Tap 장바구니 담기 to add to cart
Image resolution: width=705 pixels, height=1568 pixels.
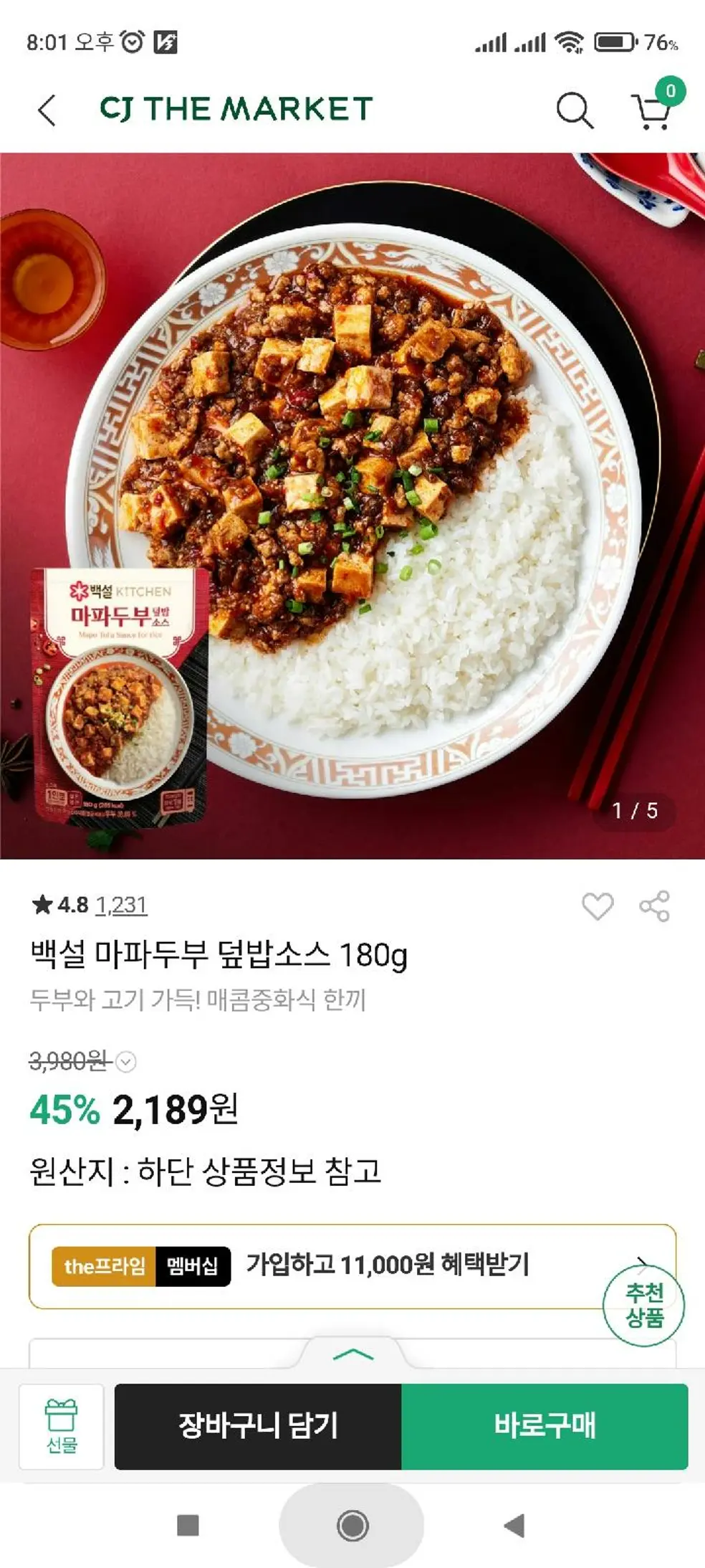[x=258, y=1426]
